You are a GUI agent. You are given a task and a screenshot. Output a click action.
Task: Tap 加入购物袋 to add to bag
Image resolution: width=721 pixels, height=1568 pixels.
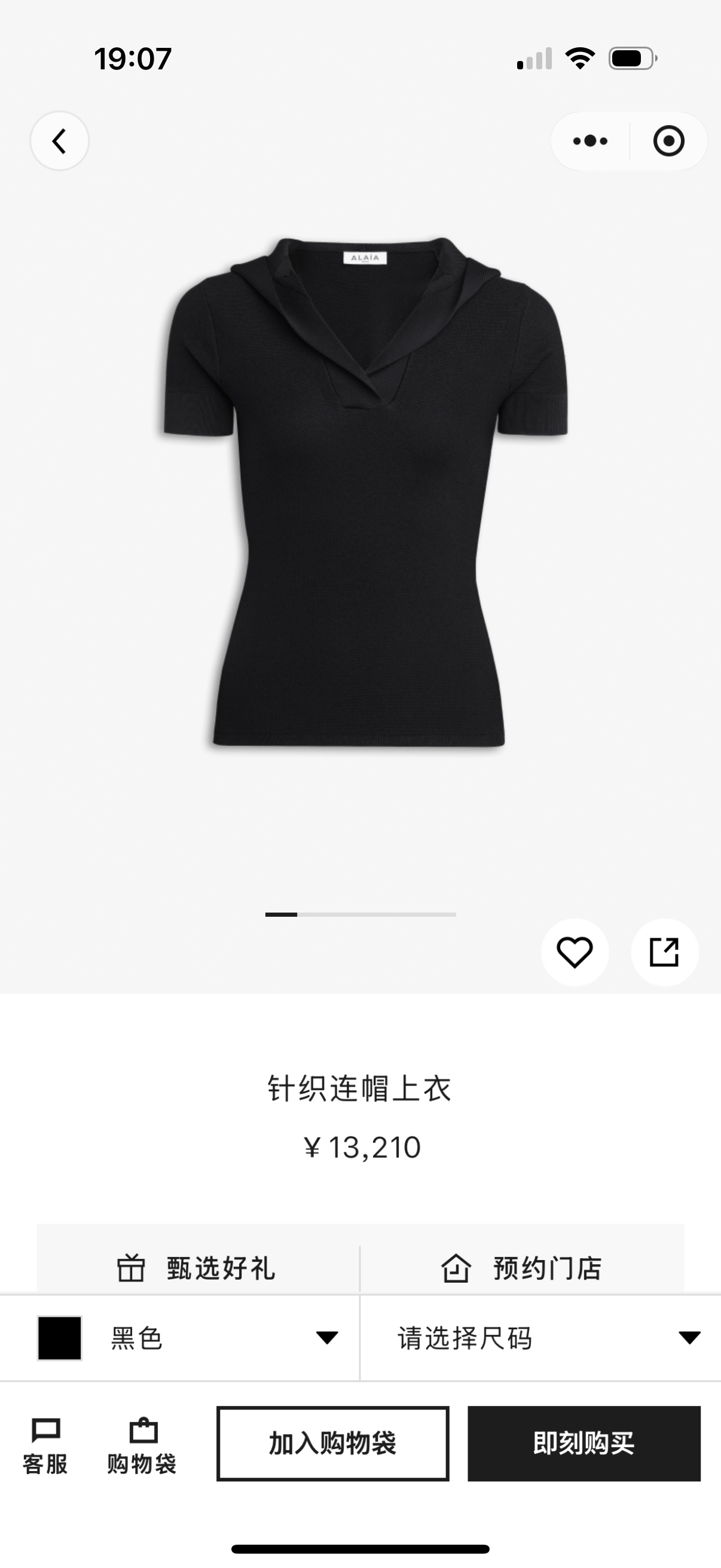333,1443
